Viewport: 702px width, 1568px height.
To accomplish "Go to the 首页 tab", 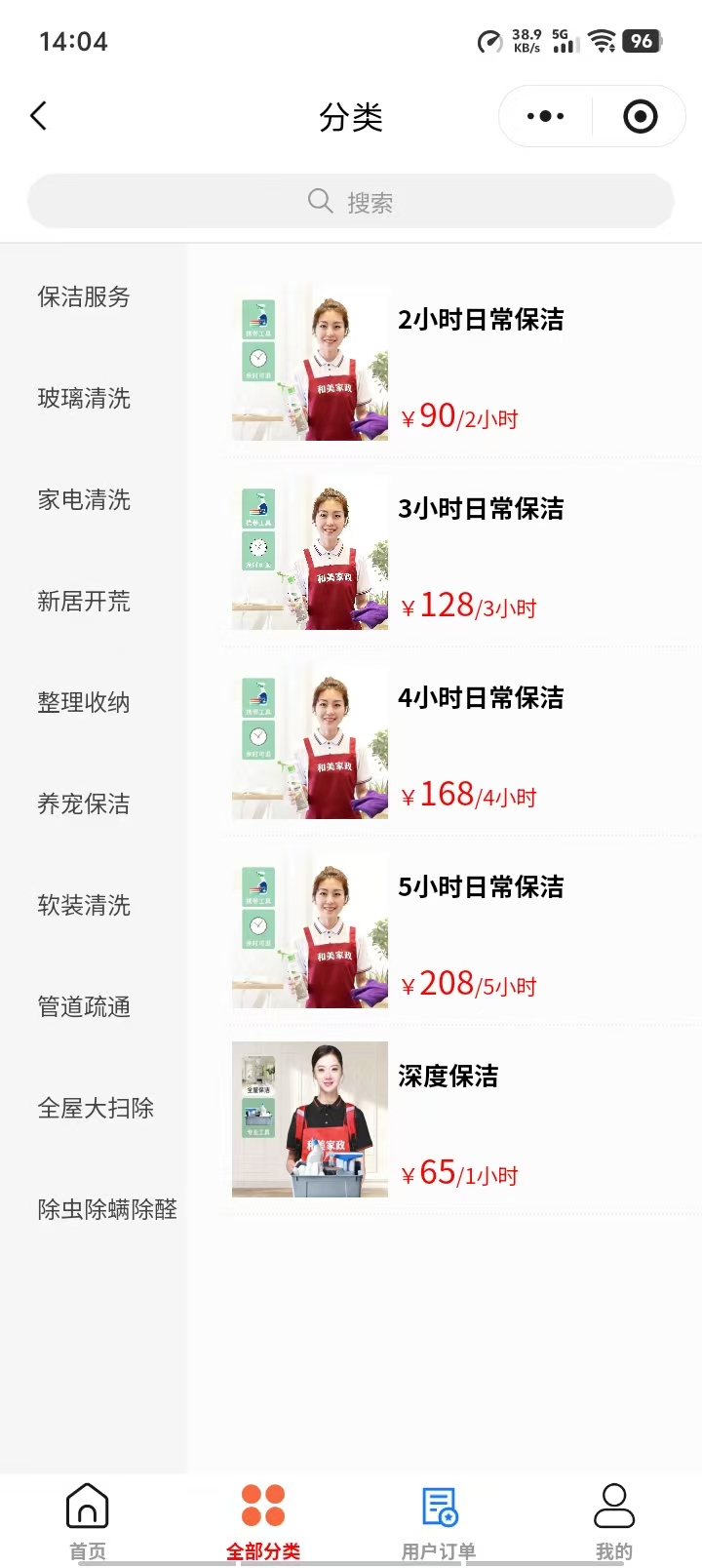I will click(x=88, y=1521).
